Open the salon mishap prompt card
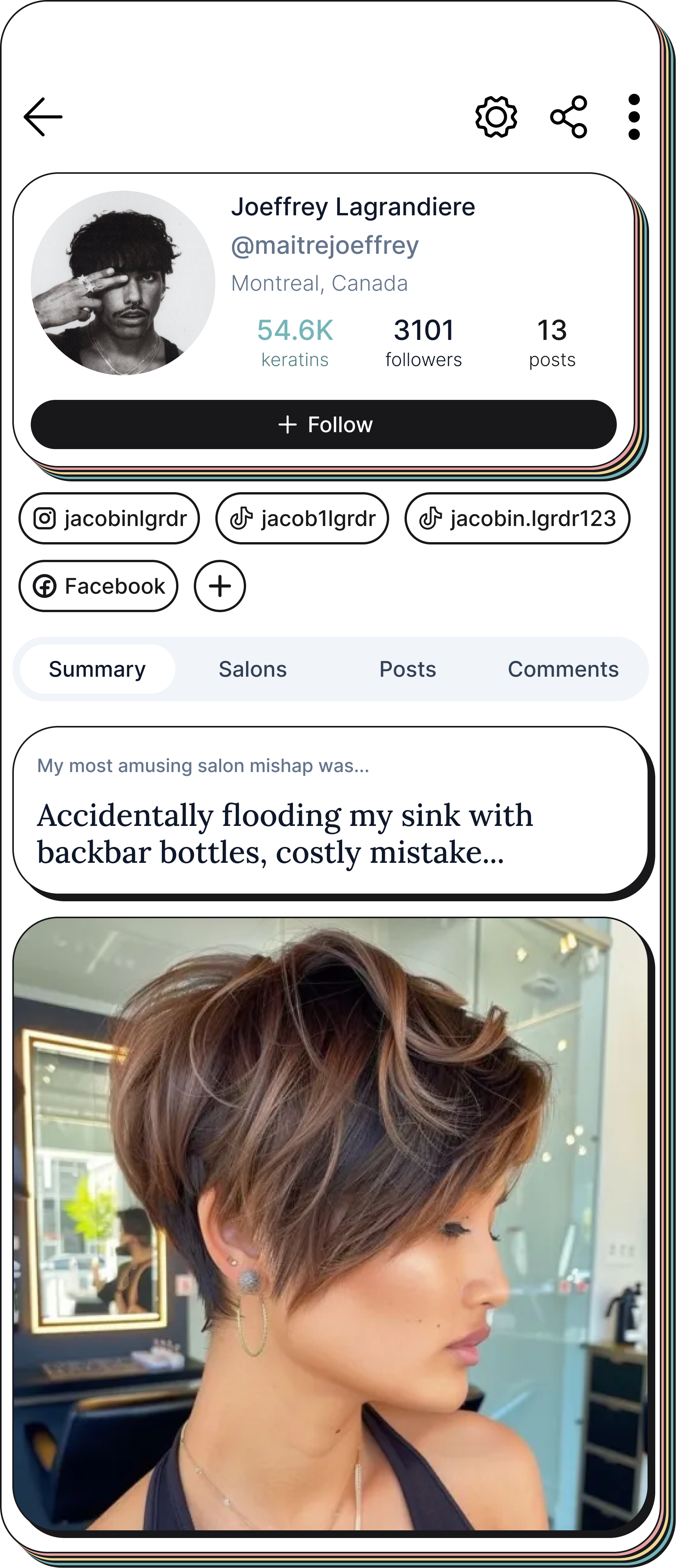Image resolution: width=676 pixels, height=1568 pixels. (x=330, y=809)
